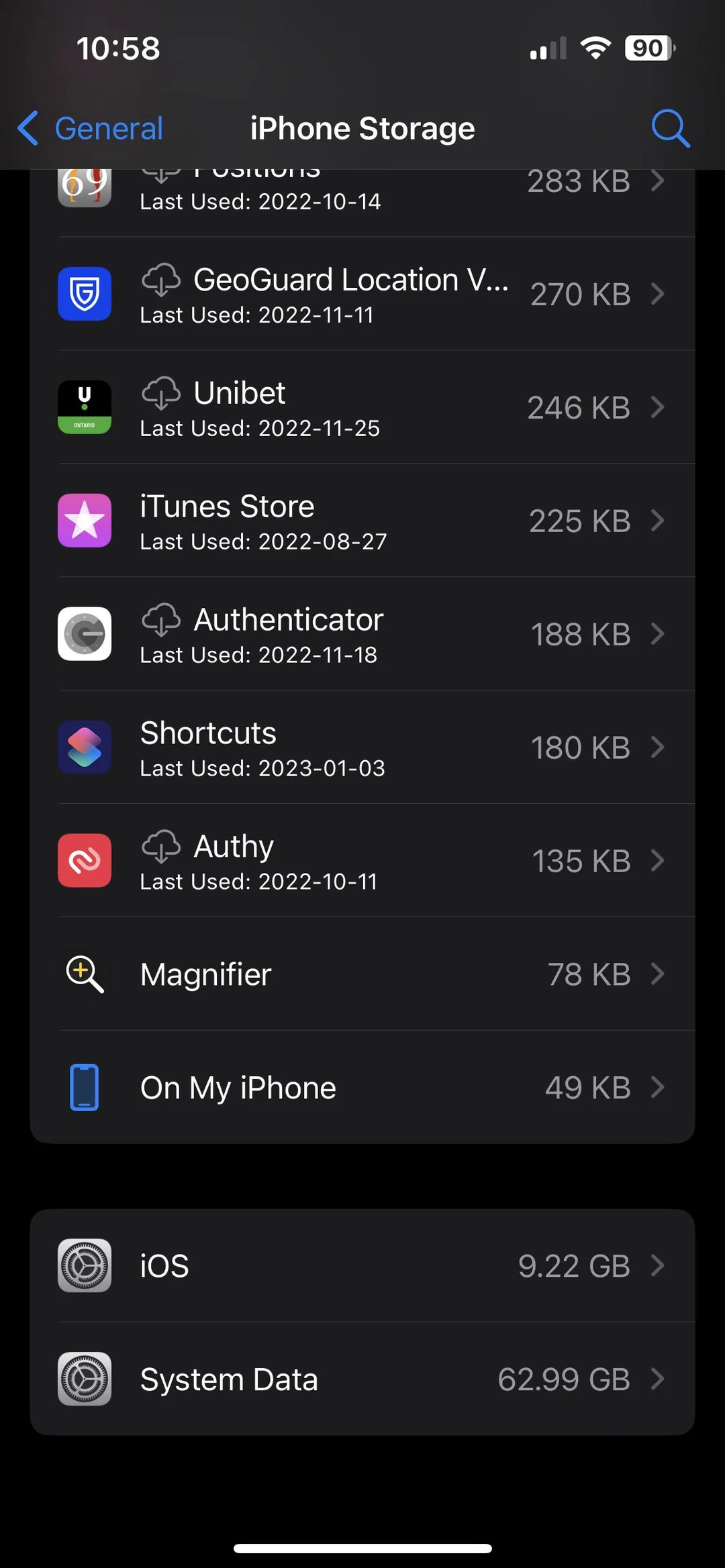Open Authenticator row showing 188 KB

click(362, 634)
